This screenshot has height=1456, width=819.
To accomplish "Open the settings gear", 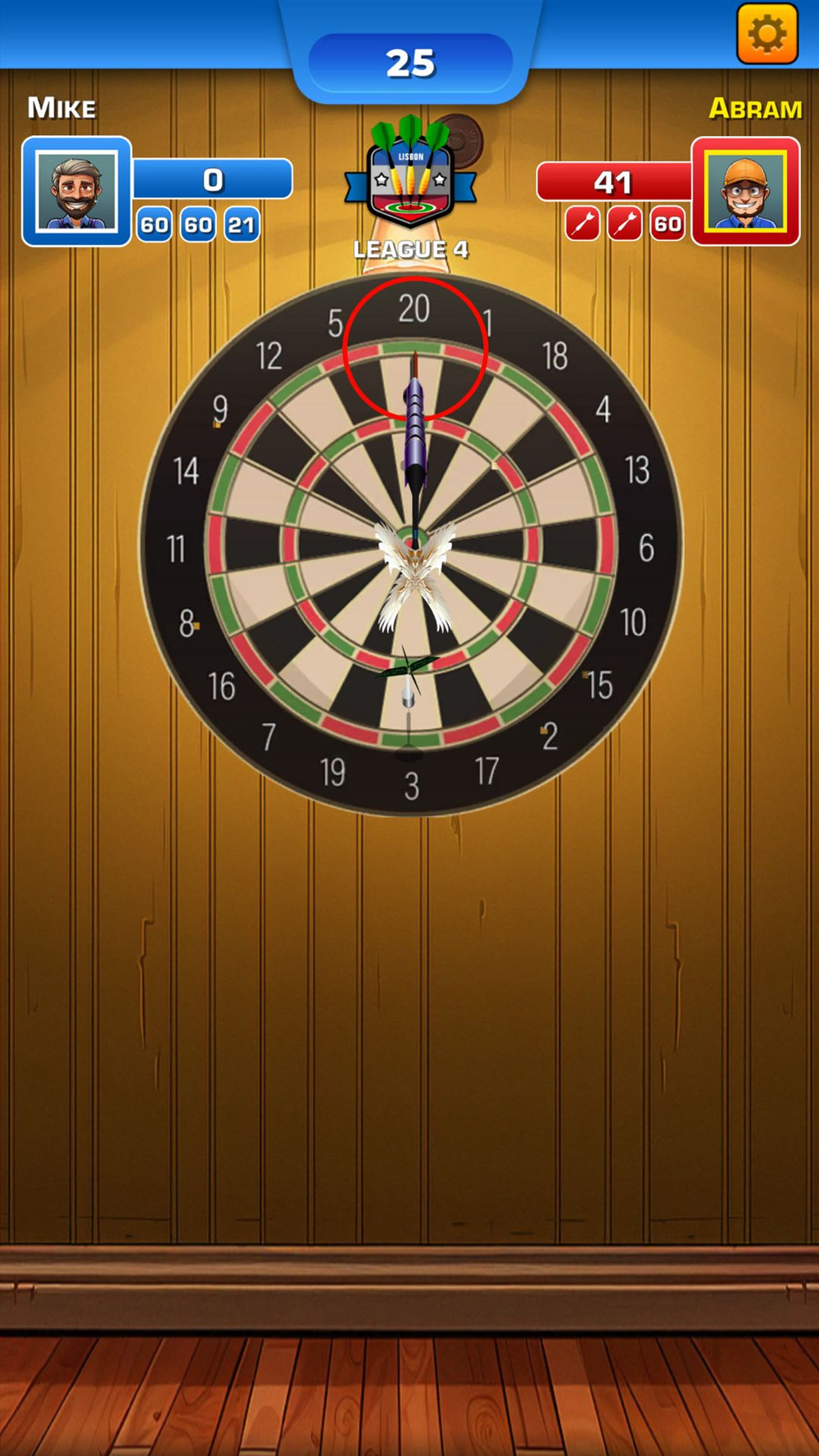I will [767, 34].
